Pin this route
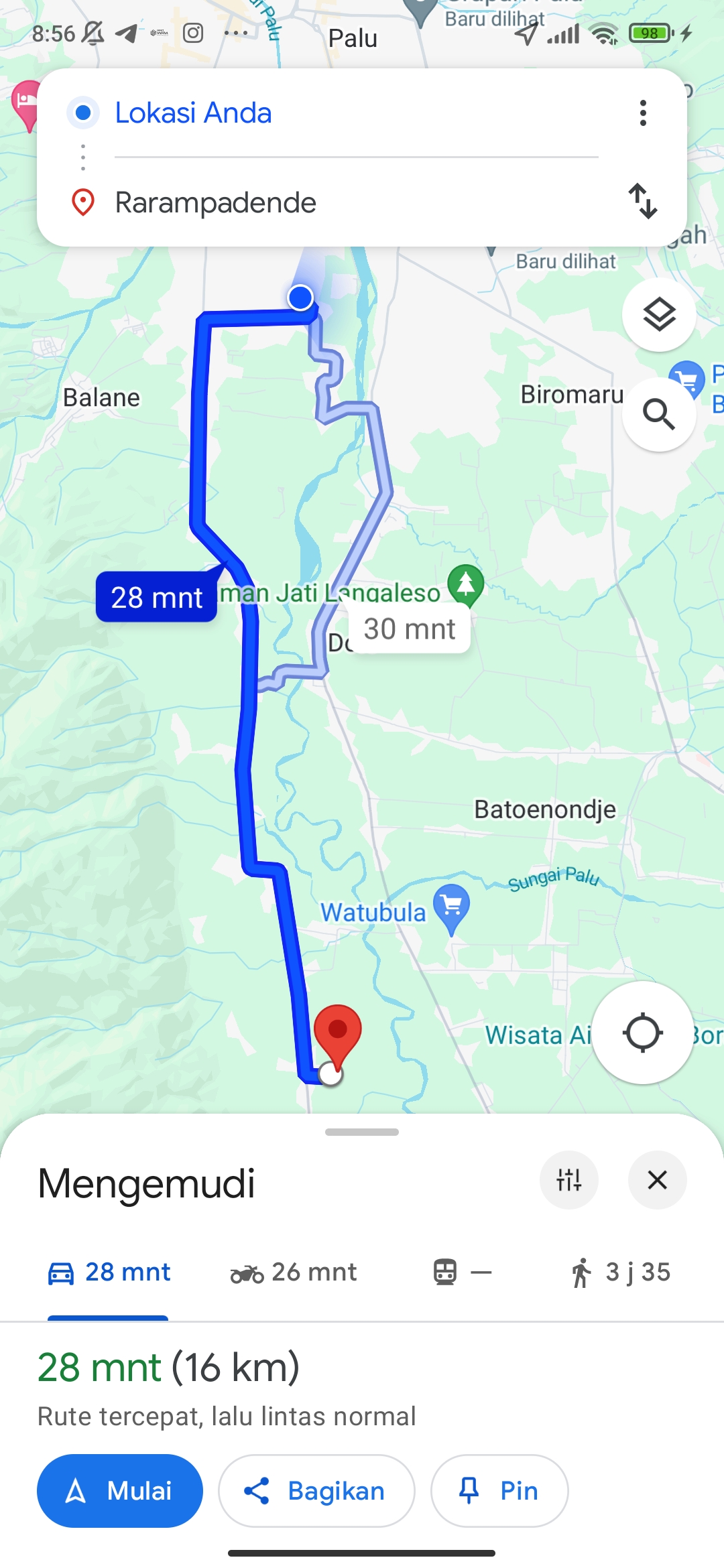The height and width of the screenshot is (1568, 724). (499, 1491)
